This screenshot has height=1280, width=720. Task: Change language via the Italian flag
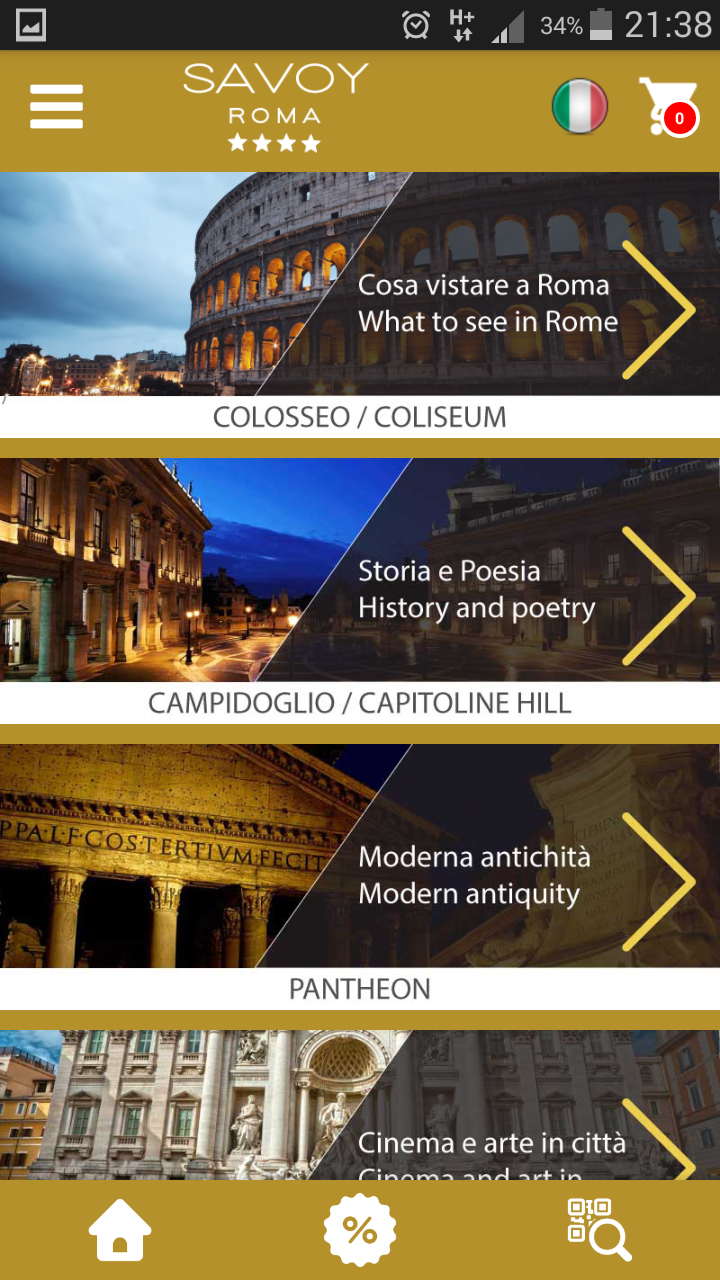tap(580, 106)
